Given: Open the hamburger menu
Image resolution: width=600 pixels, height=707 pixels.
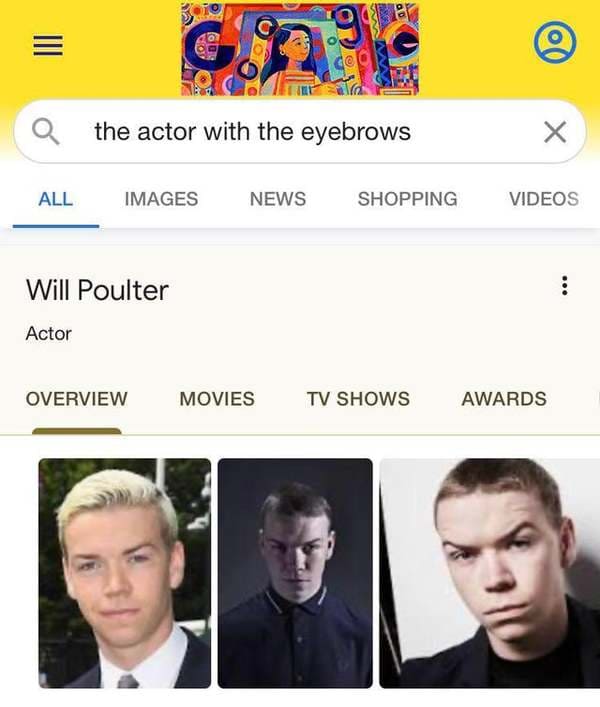Looking at the screenshot, I should pyautogui.click(x=50, y=46).
